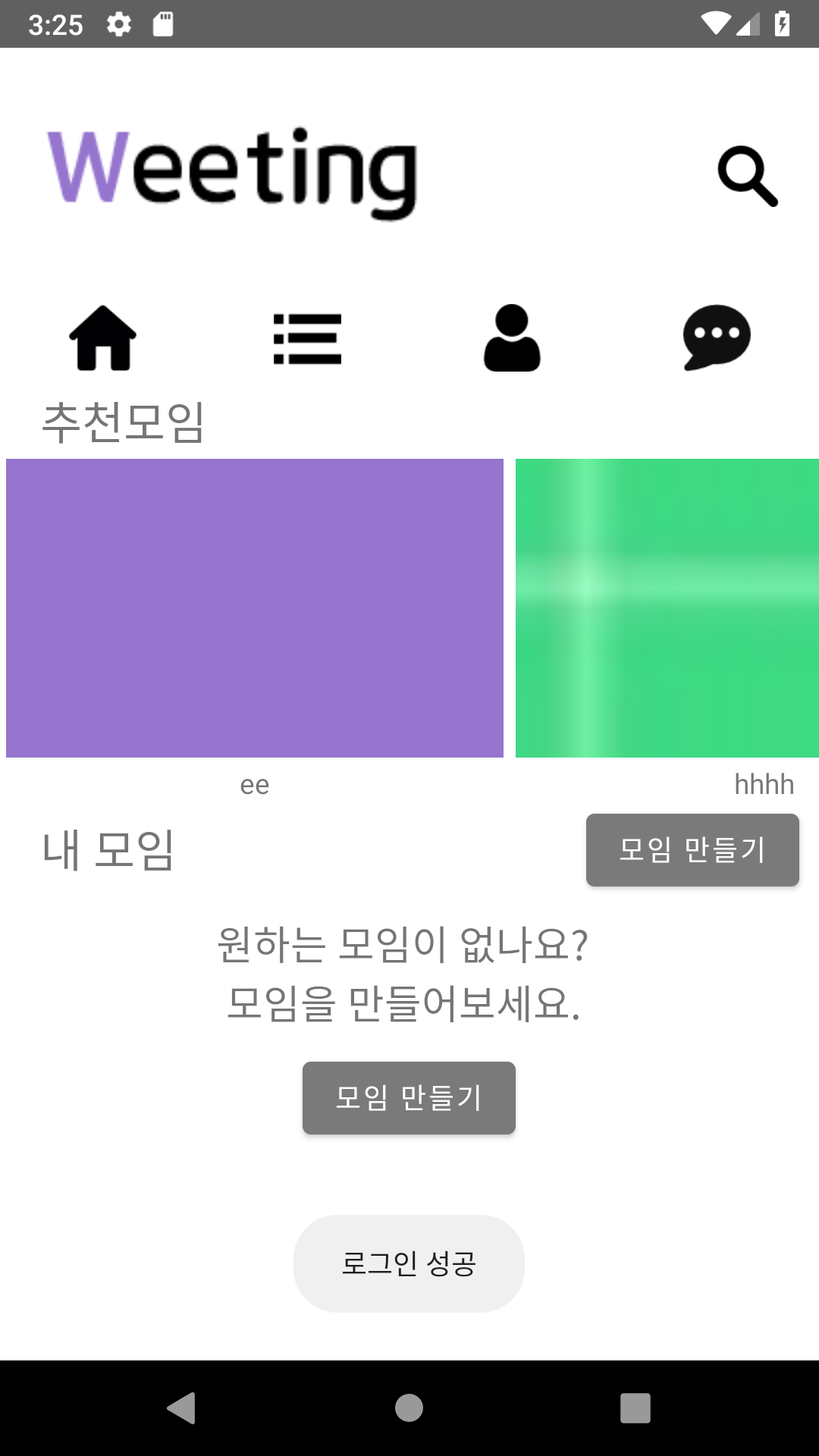Go to the home tab

[x=103, y=338]
